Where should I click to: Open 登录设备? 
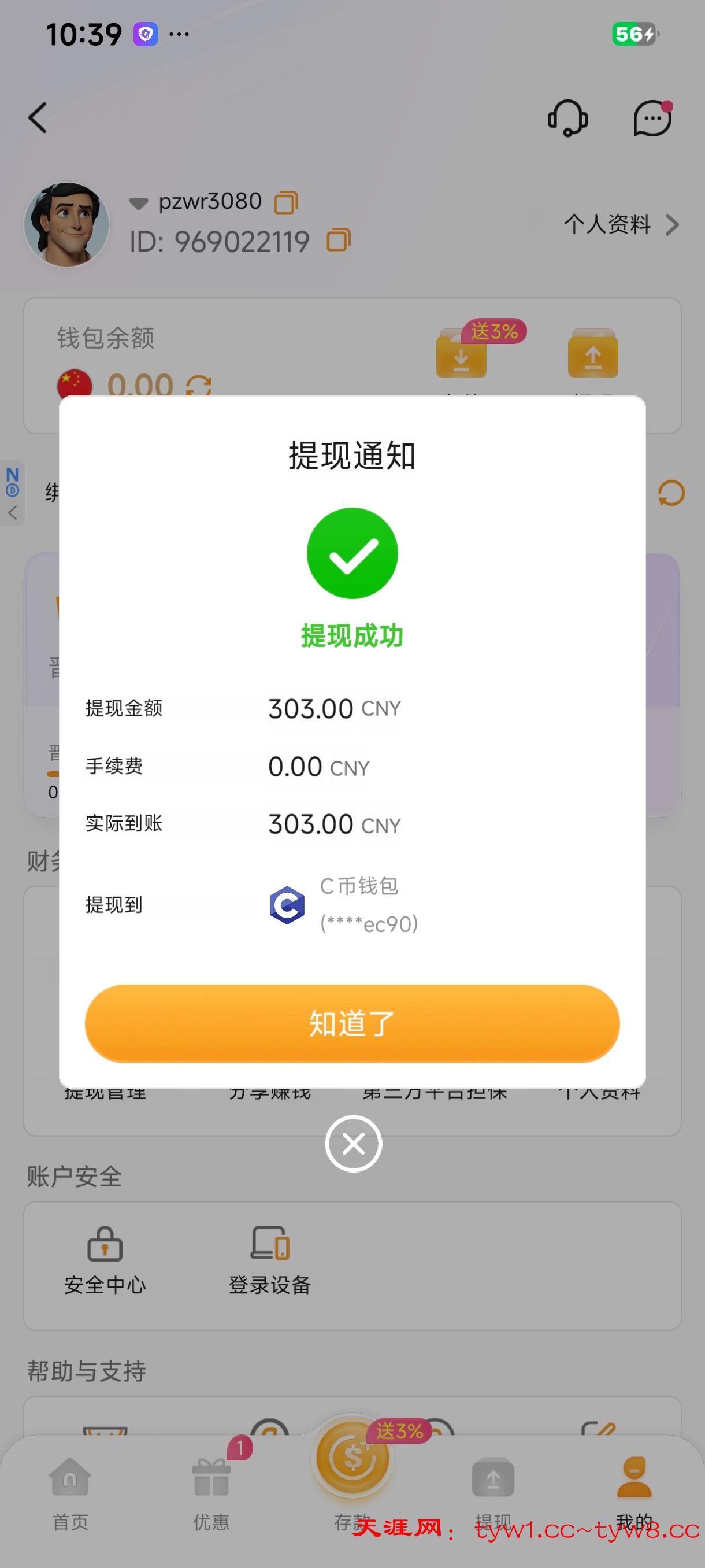click(x=270, y=1260)
